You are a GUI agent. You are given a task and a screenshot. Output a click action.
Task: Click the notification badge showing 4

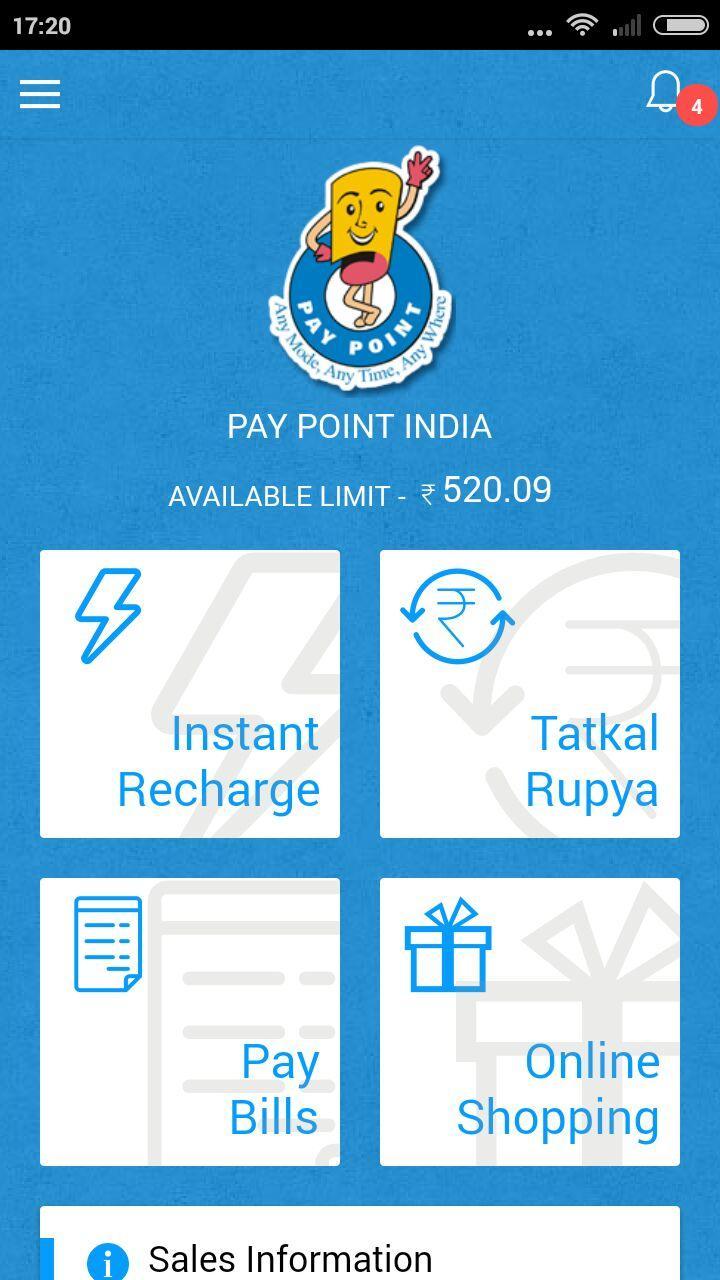pos(698,103)
